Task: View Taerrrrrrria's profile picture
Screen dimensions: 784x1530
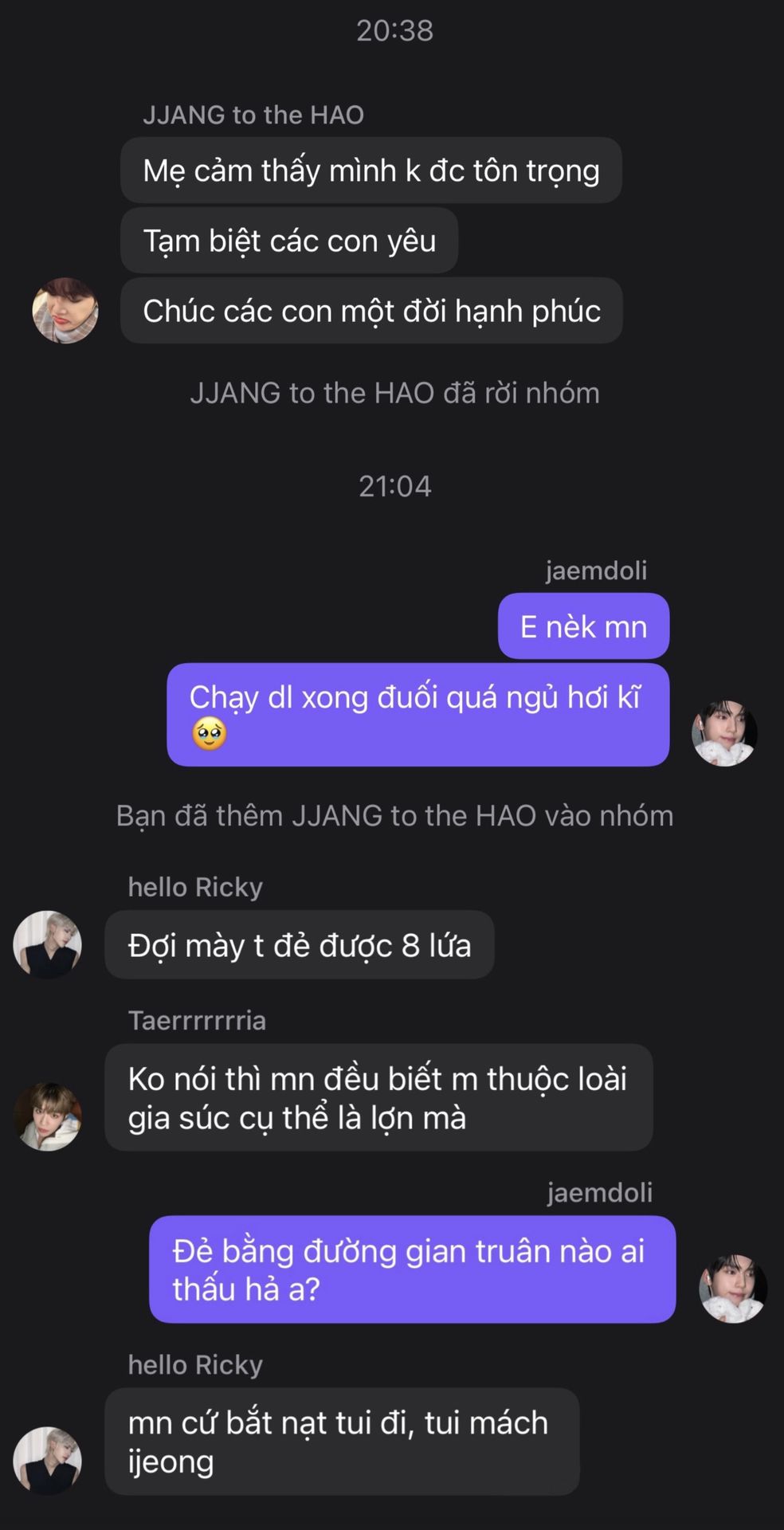Action: 48,1116
